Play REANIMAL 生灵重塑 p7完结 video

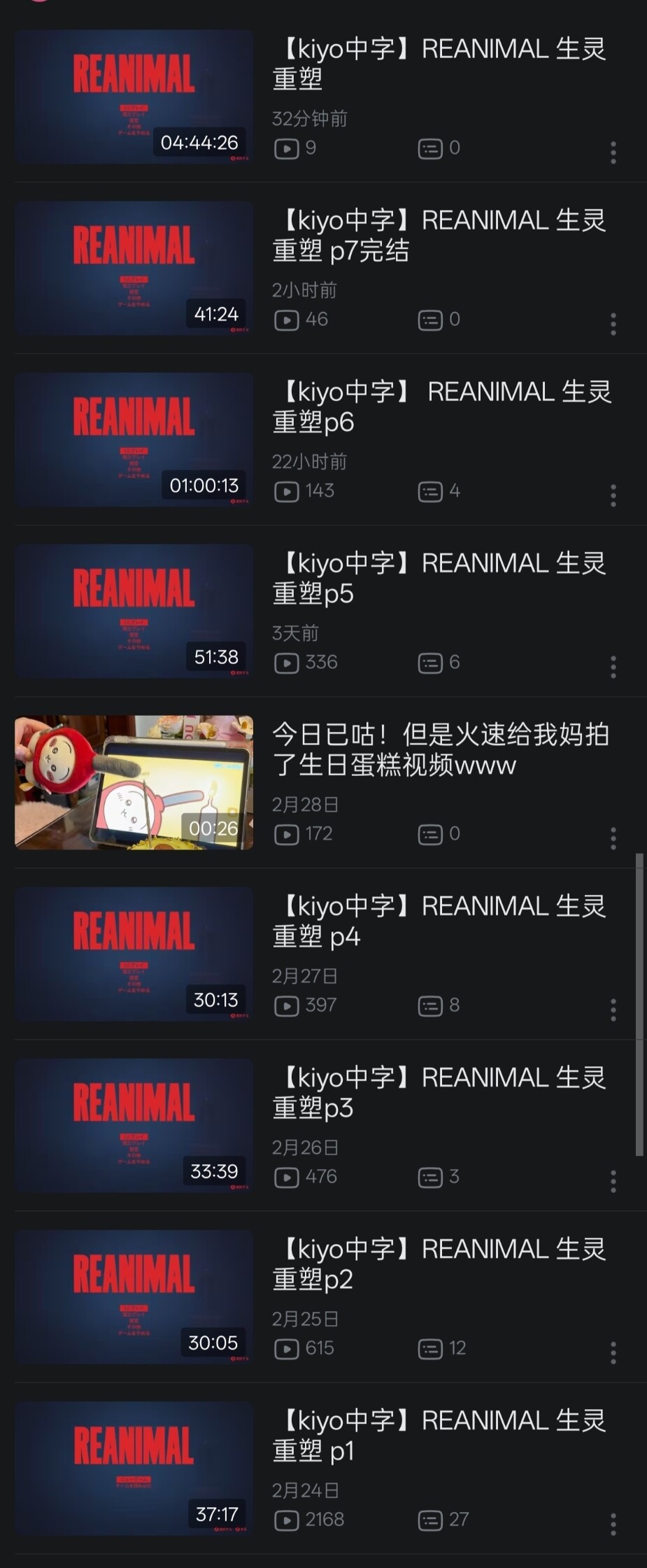[134, 268]
